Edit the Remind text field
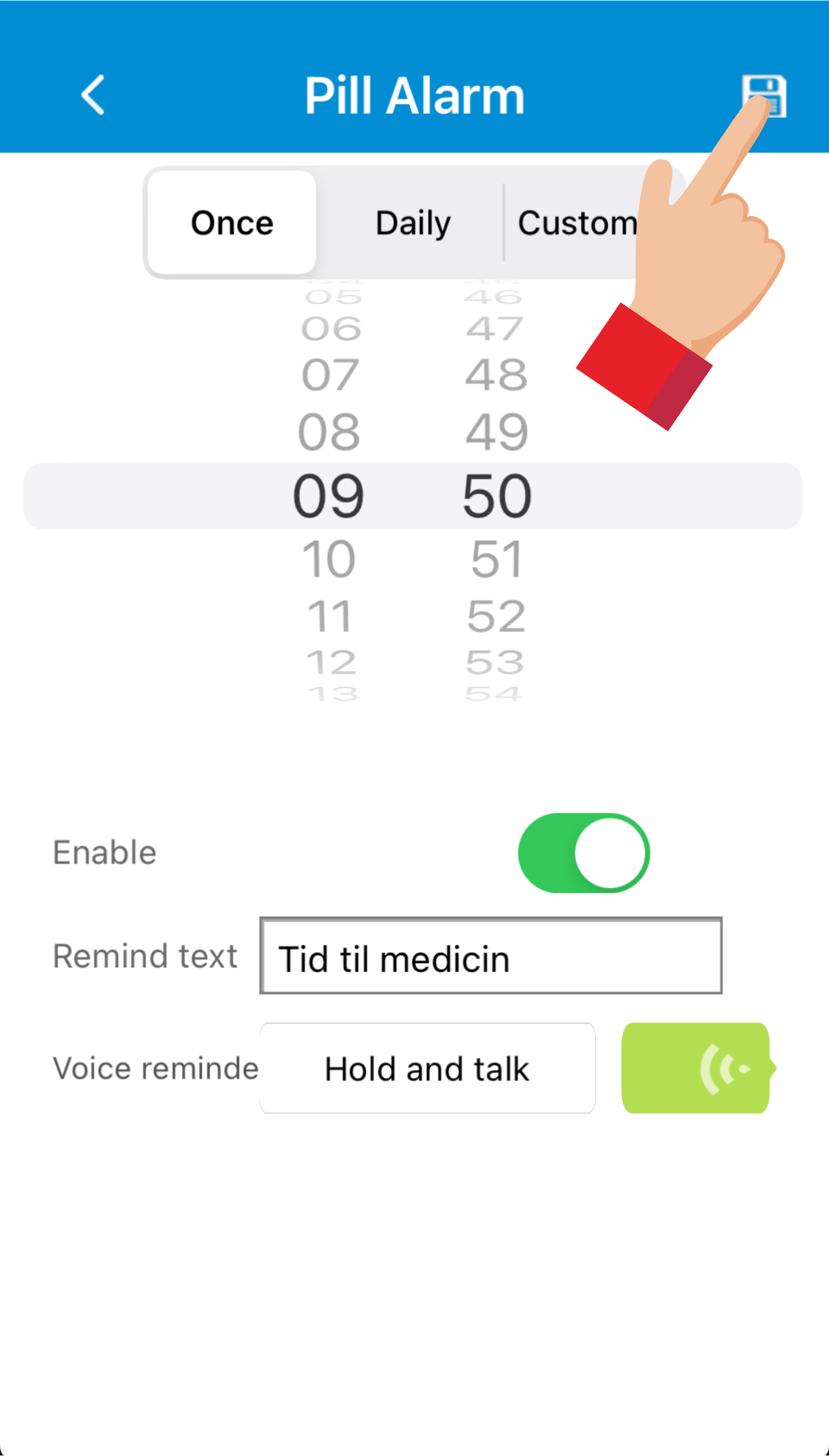The height and width of the screenshot is (1456, 829). 491,956
